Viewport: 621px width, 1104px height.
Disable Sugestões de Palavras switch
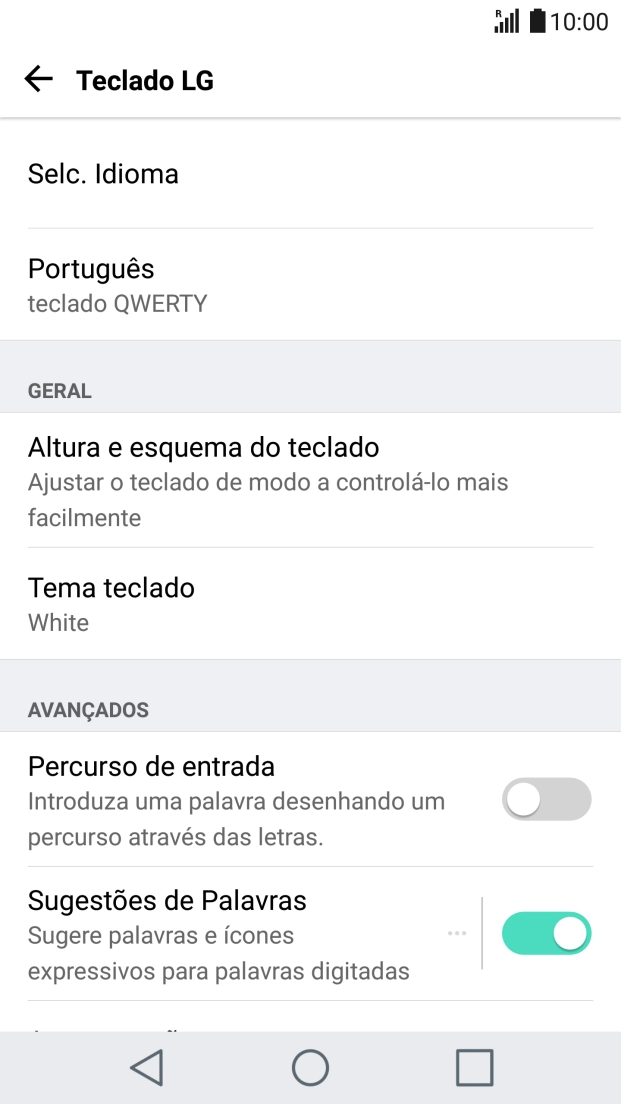click(546, 934)
